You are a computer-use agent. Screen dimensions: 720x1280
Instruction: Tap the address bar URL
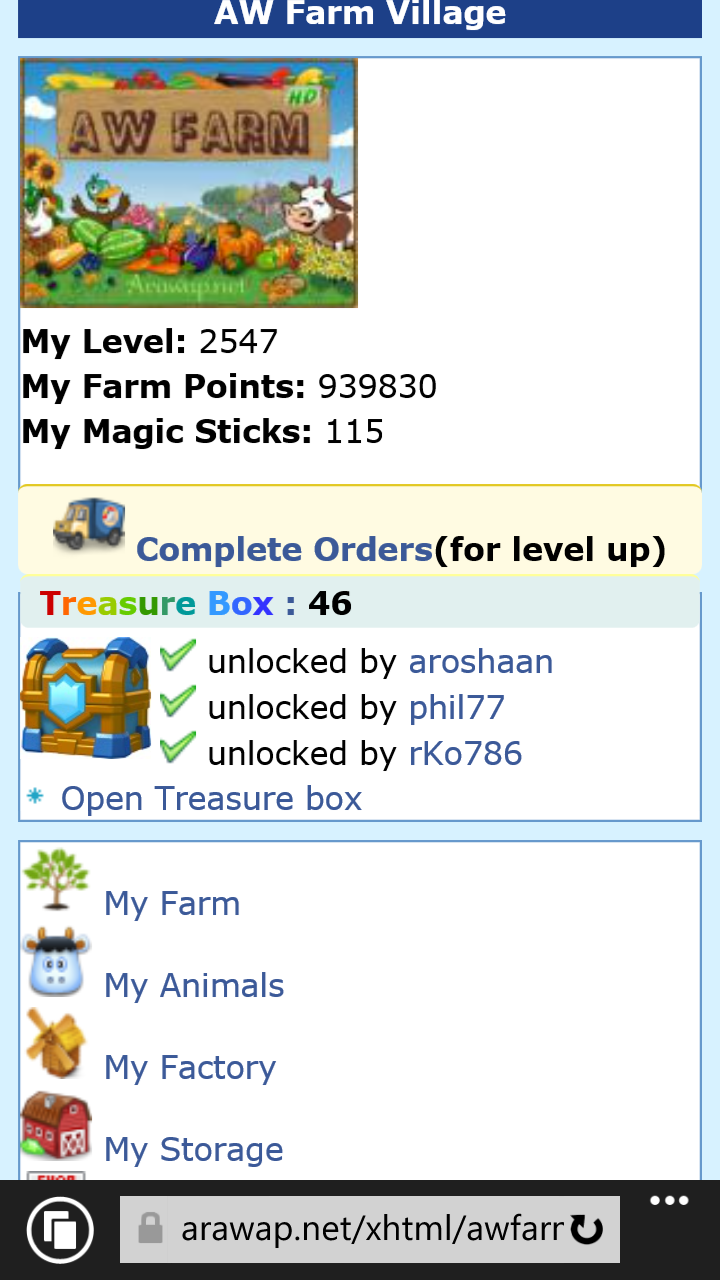tap(370, 1229)
